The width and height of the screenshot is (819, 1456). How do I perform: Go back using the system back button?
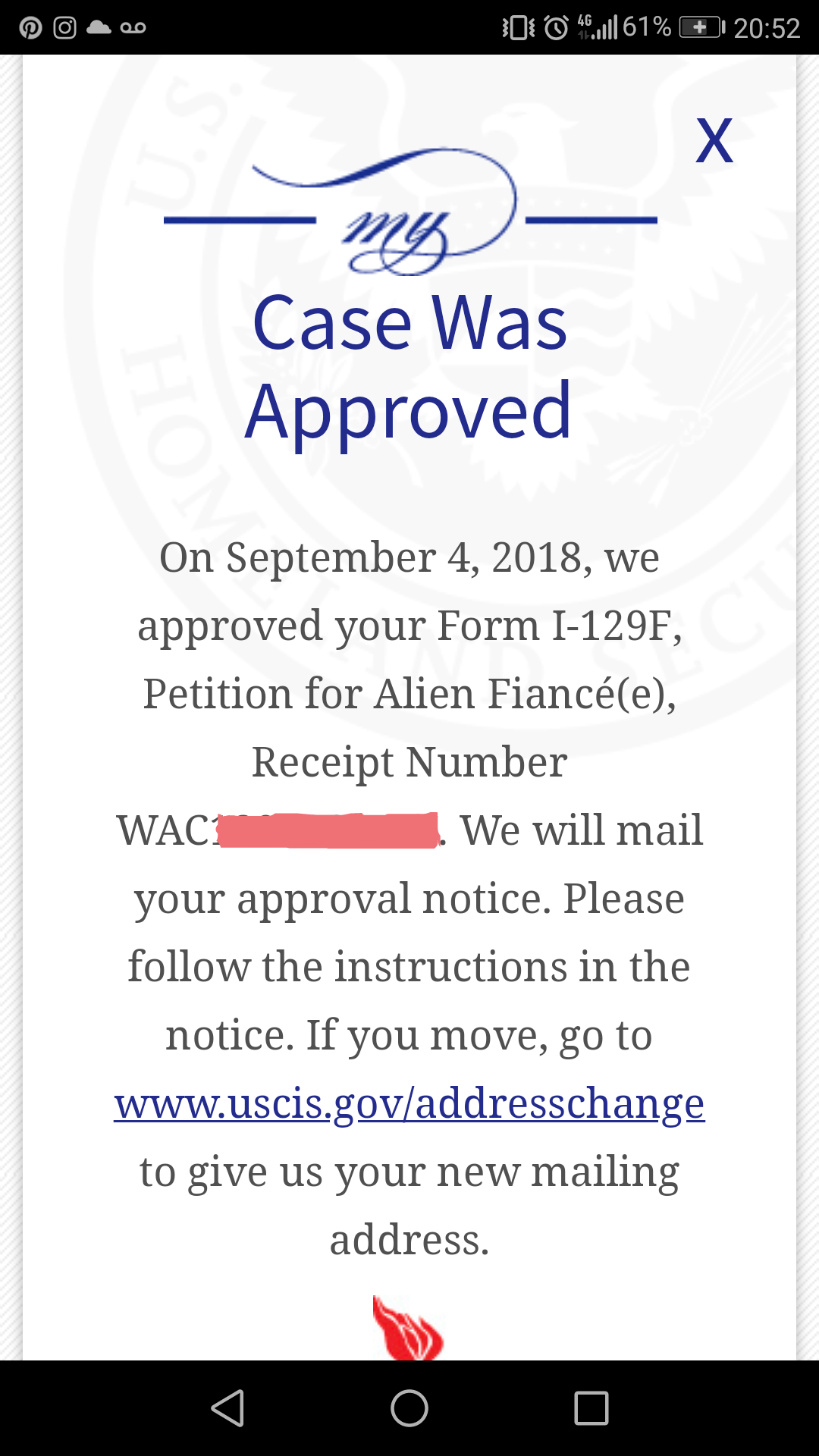point(227,1408)
